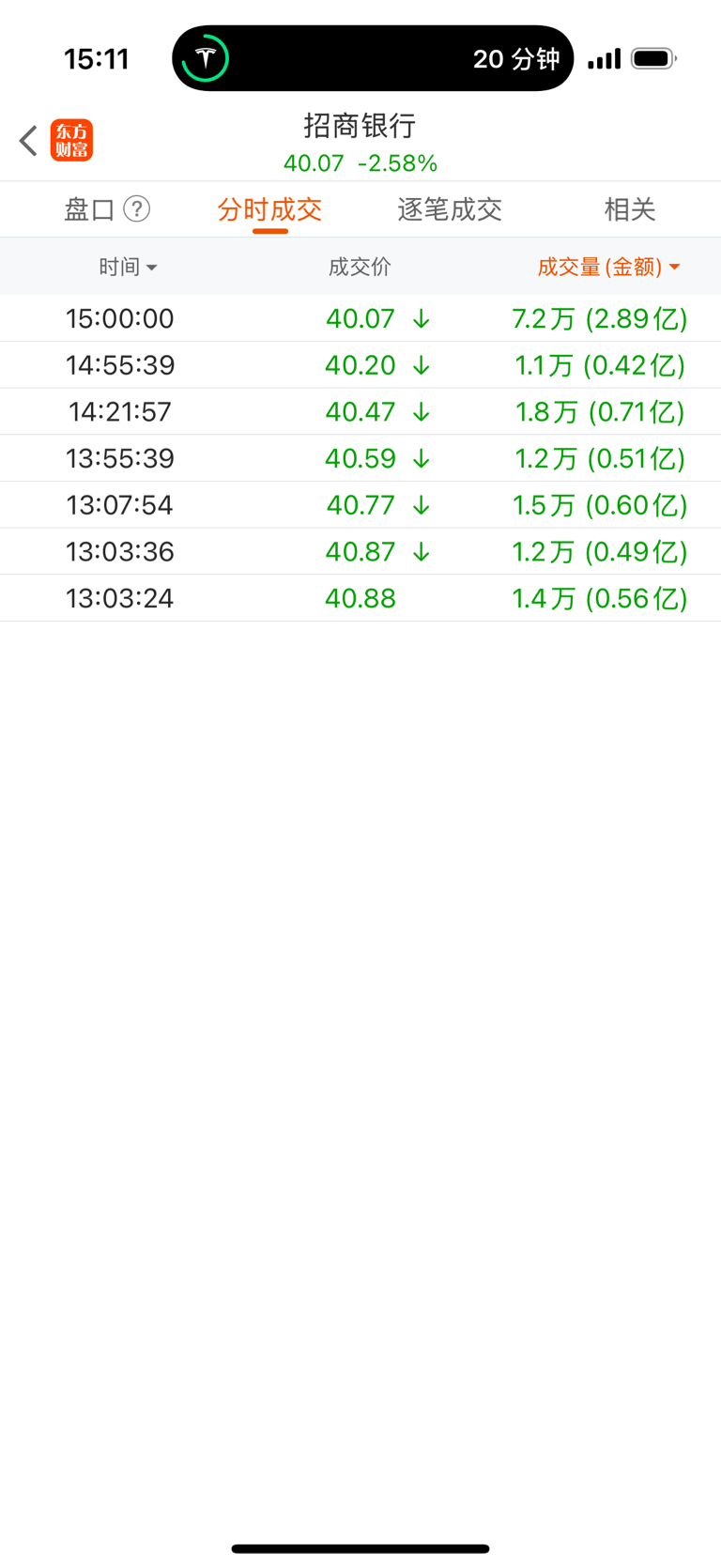The width and height of the screenshot is (721, 1568).
Task: Sort by 成交量 (金额) column
Action: 607,268
